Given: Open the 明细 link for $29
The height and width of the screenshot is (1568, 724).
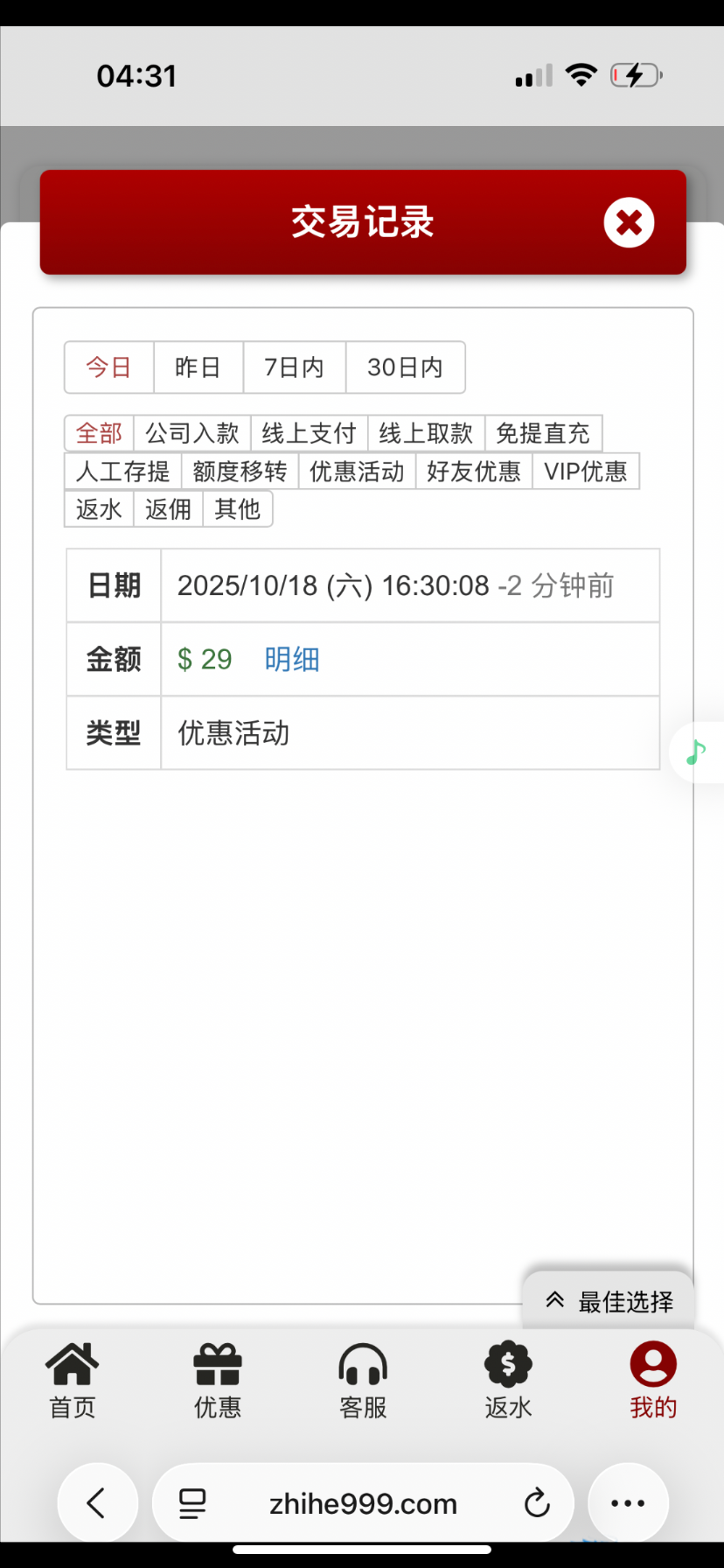Looking at the screenshot, I should 292,659.
